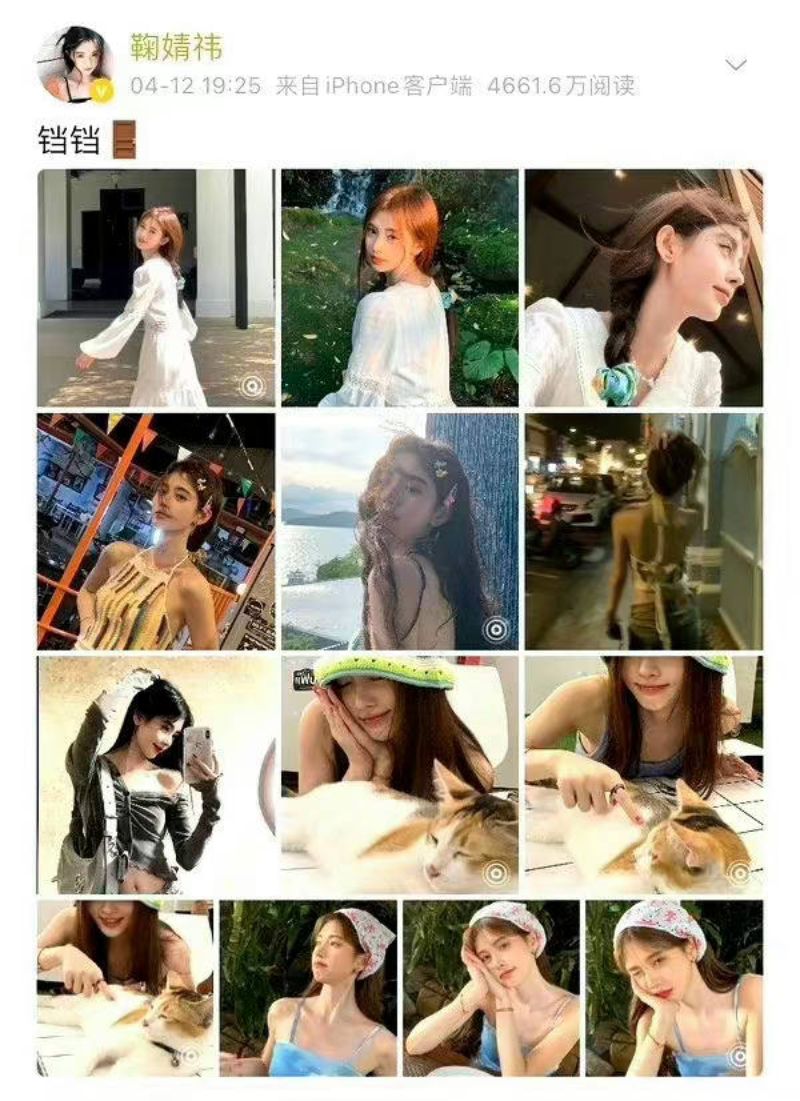
Task: View the green hat photo with the sleeping cat
Action: coord(400,775)
